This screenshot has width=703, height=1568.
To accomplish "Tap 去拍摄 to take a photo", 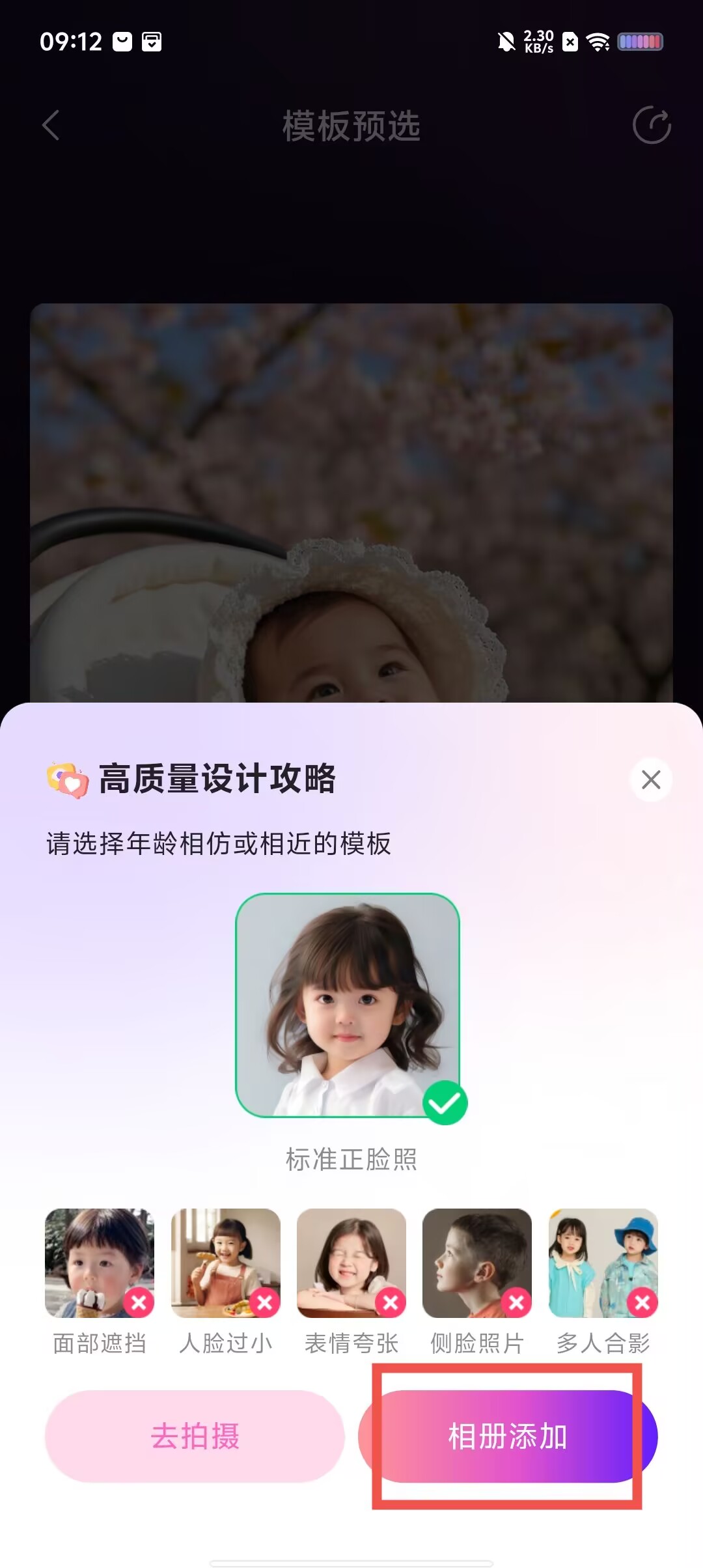I will pos(195,1436).
